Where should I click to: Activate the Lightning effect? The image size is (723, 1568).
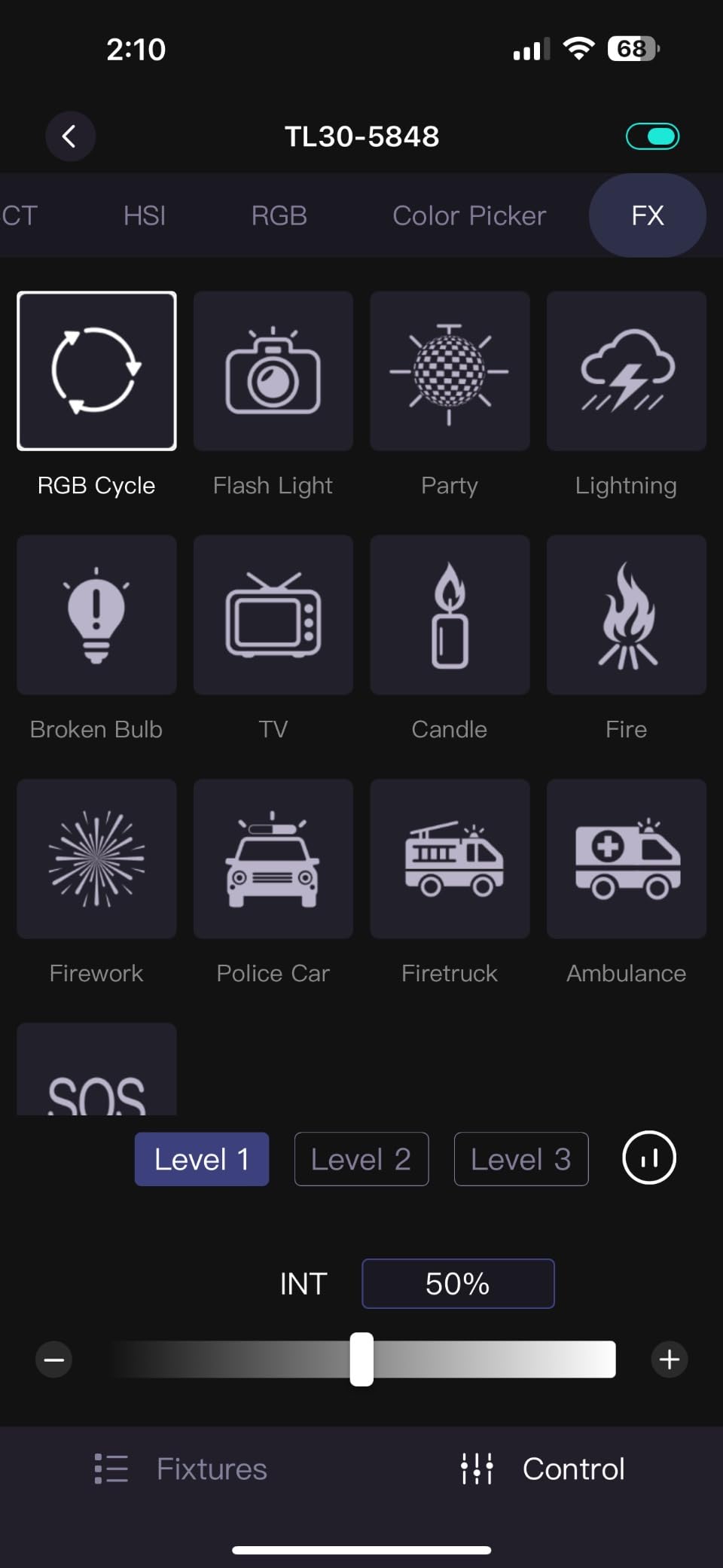click(x=626, y=371)
